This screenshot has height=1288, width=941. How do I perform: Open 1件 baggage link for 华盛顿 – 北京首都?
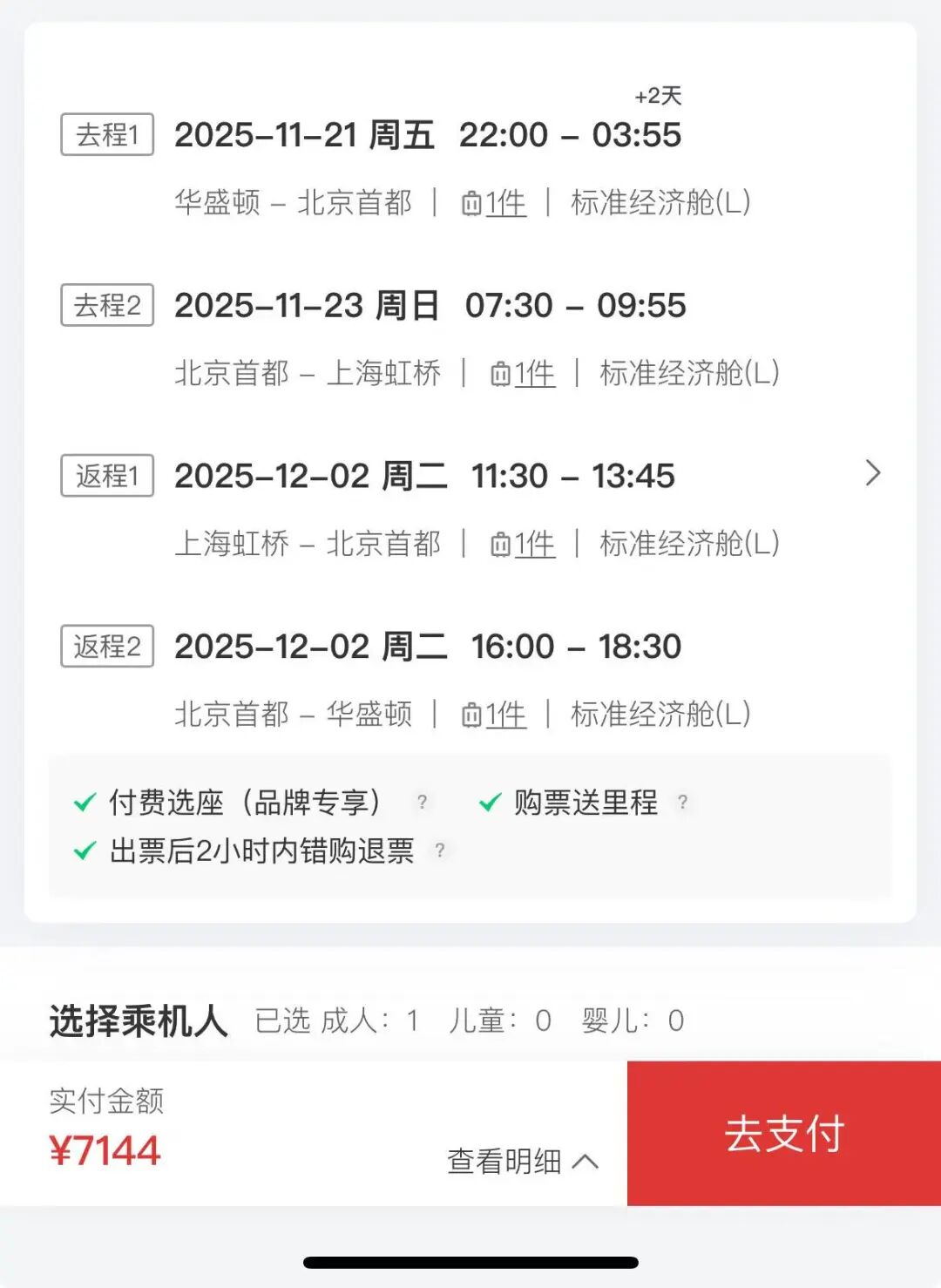(x=494, y=203)
